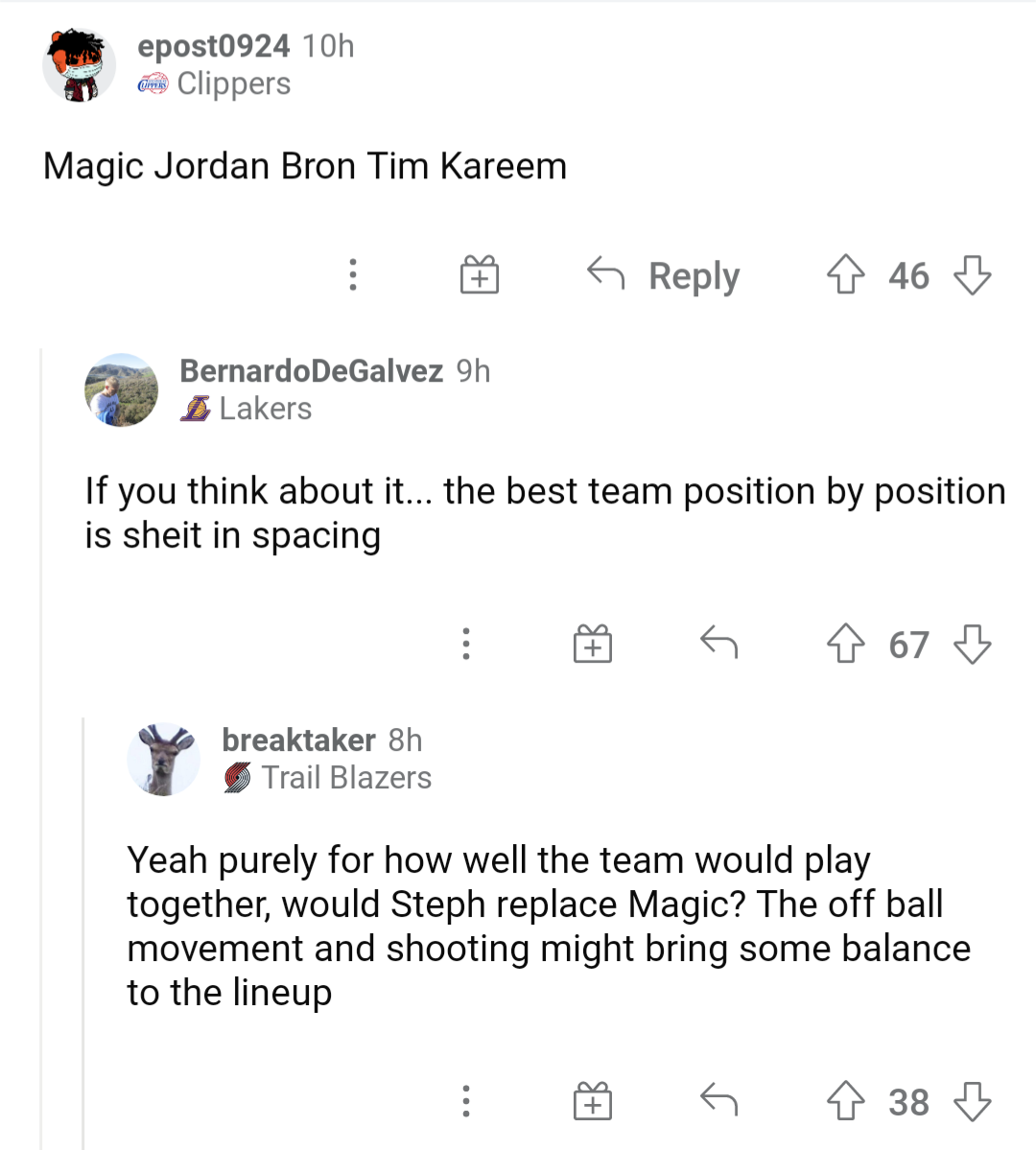Tap reply arrow on breaktaker's comment
The height and width of the screenshot is (1150, 1036).
[718, 1100]
